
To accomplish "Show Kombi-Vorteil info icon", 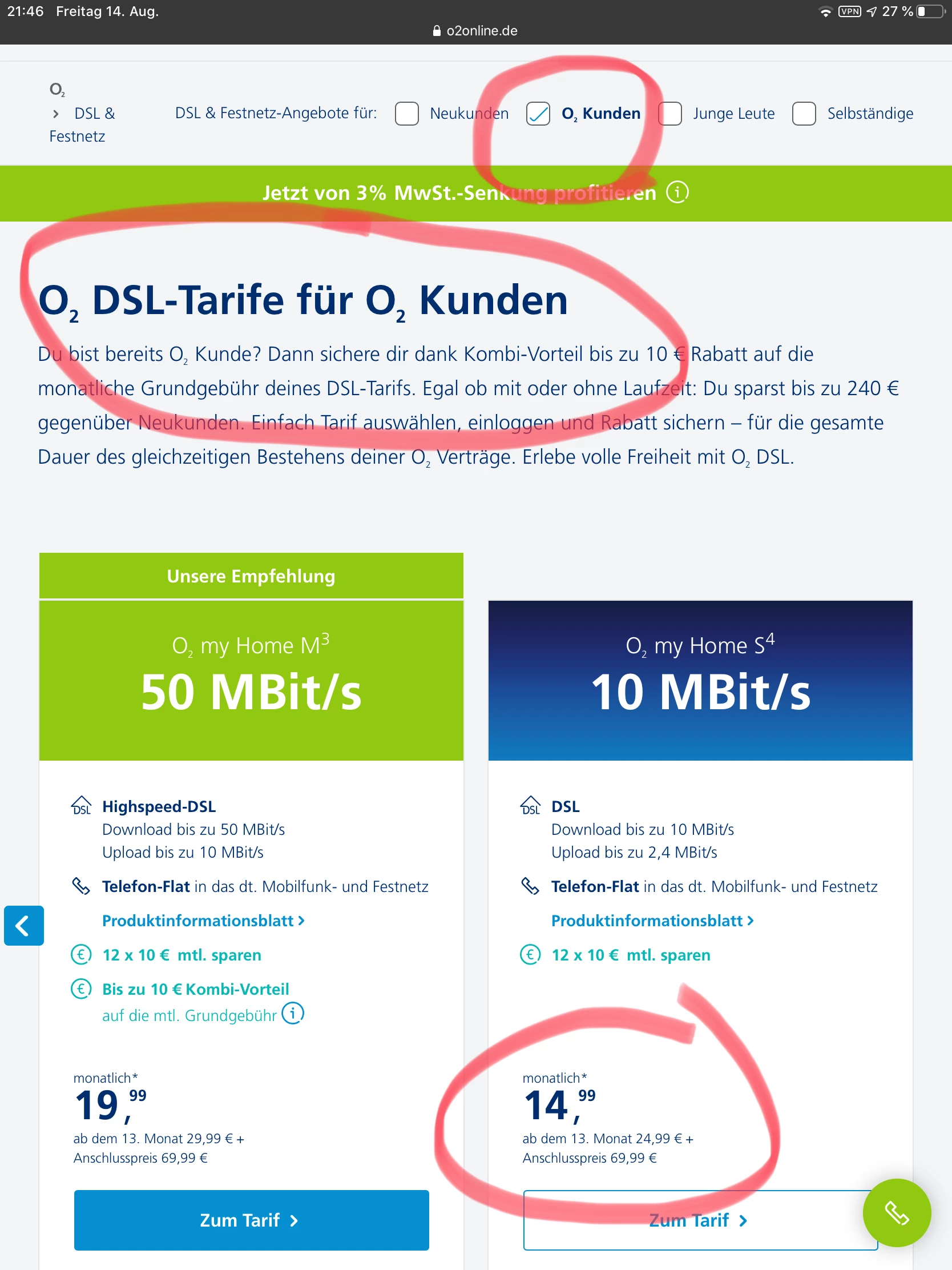I will tap(293, 1014).
